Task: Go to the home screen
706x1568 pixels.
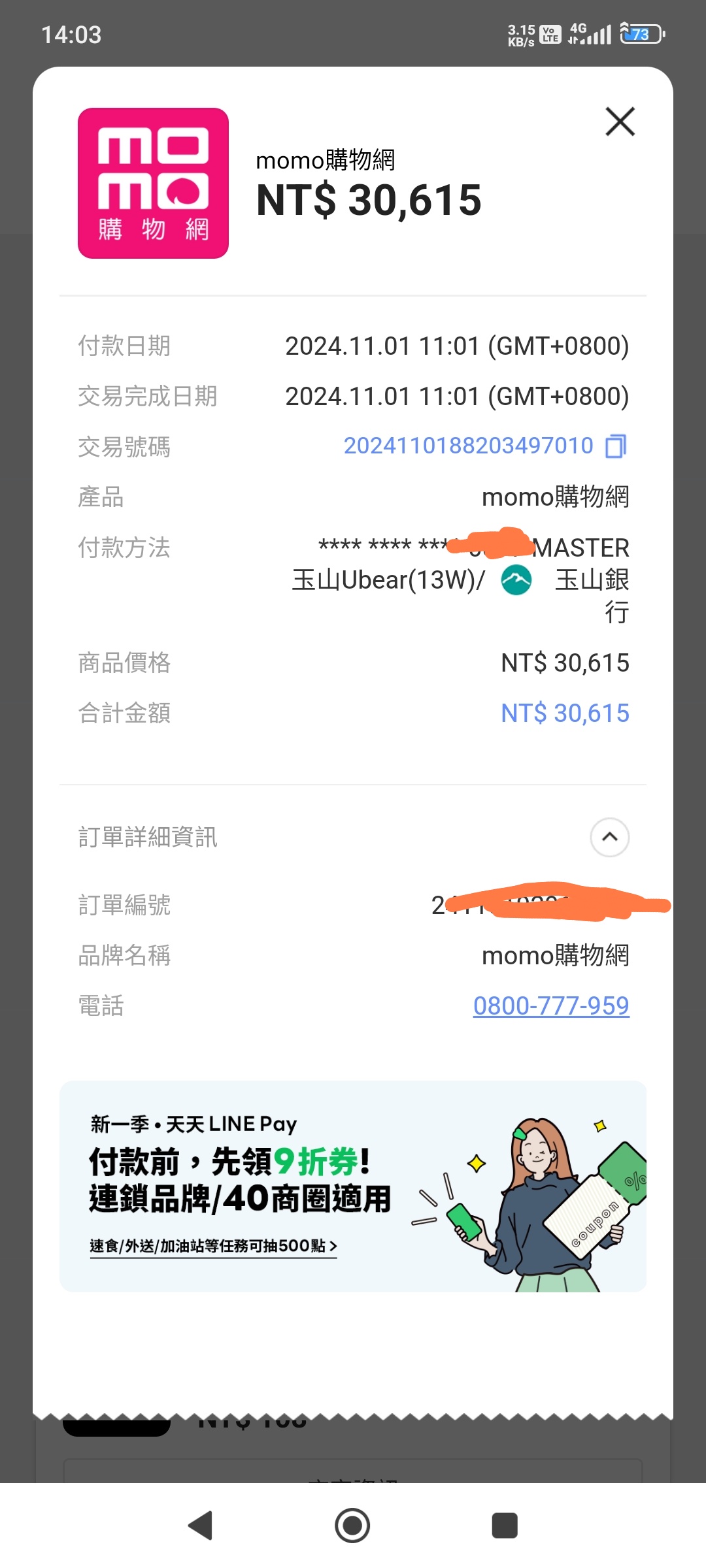Action: pyautogui.click(x=352, y=1526)
